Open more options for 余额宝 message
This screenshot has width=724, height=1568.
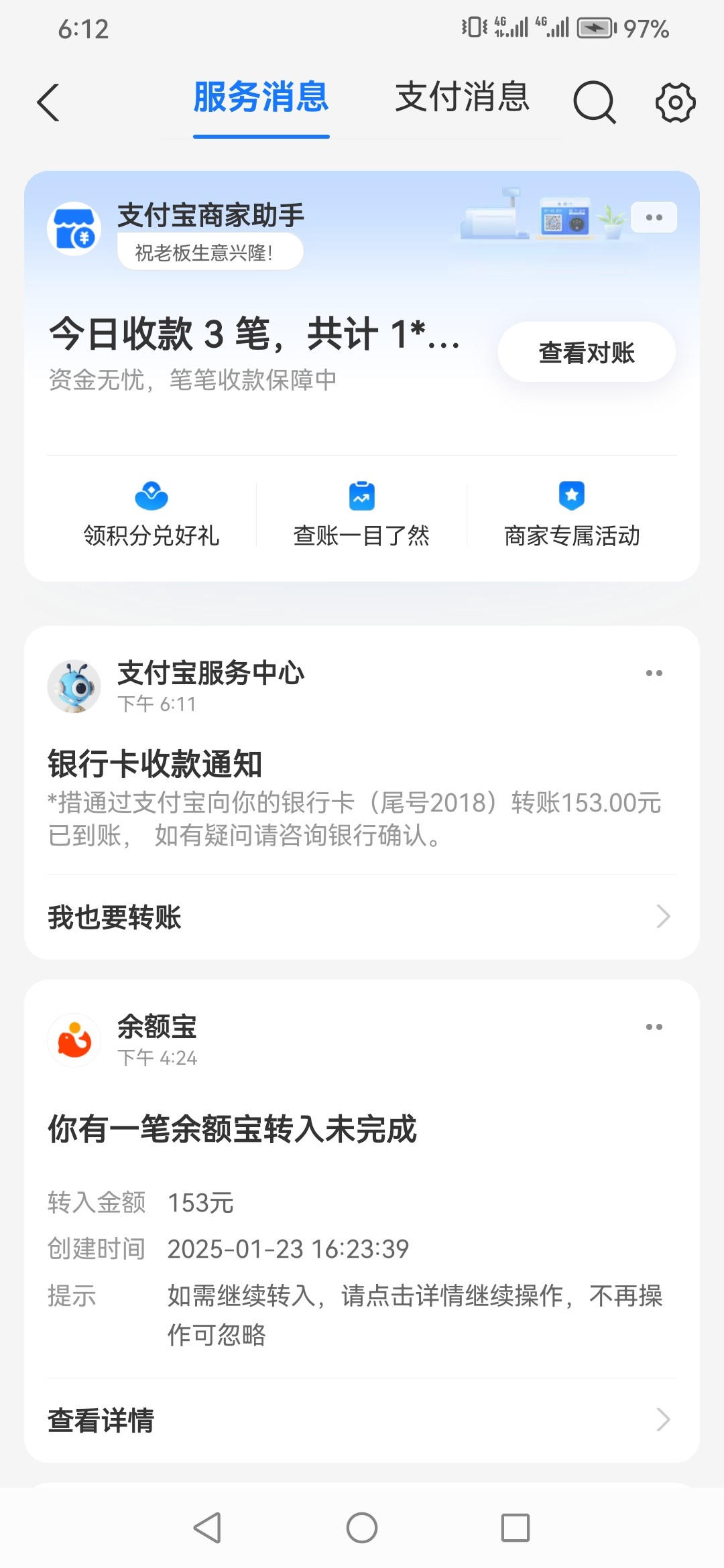pos(654,1027)
